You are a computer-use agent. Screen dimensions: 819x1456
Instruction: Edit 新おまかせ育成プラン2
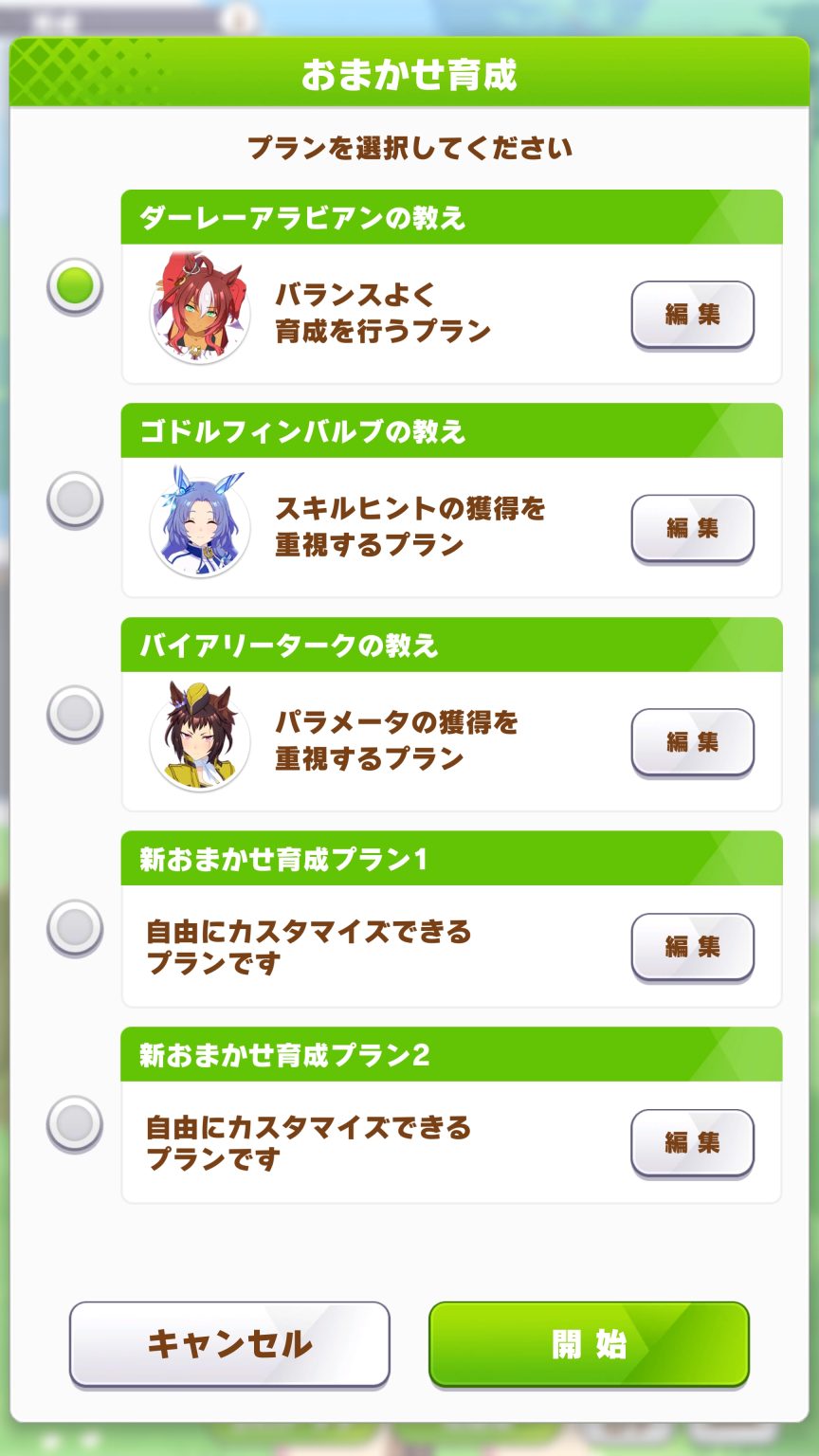click(692, 1142)
